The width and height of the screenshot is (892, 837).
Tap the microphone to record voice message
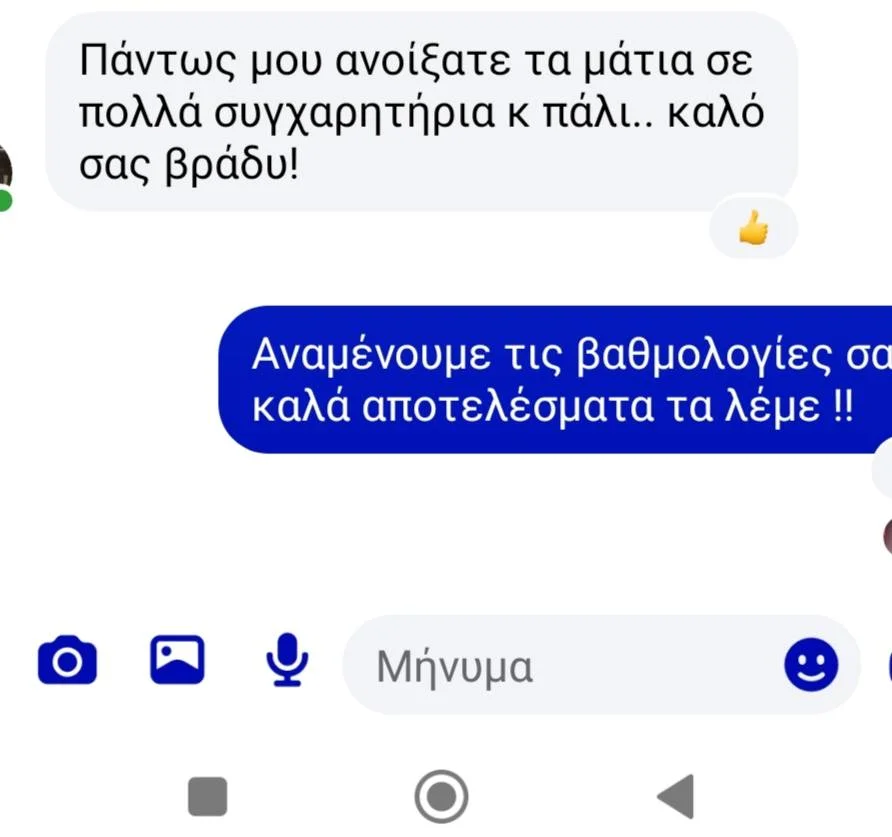click(288, 661)
